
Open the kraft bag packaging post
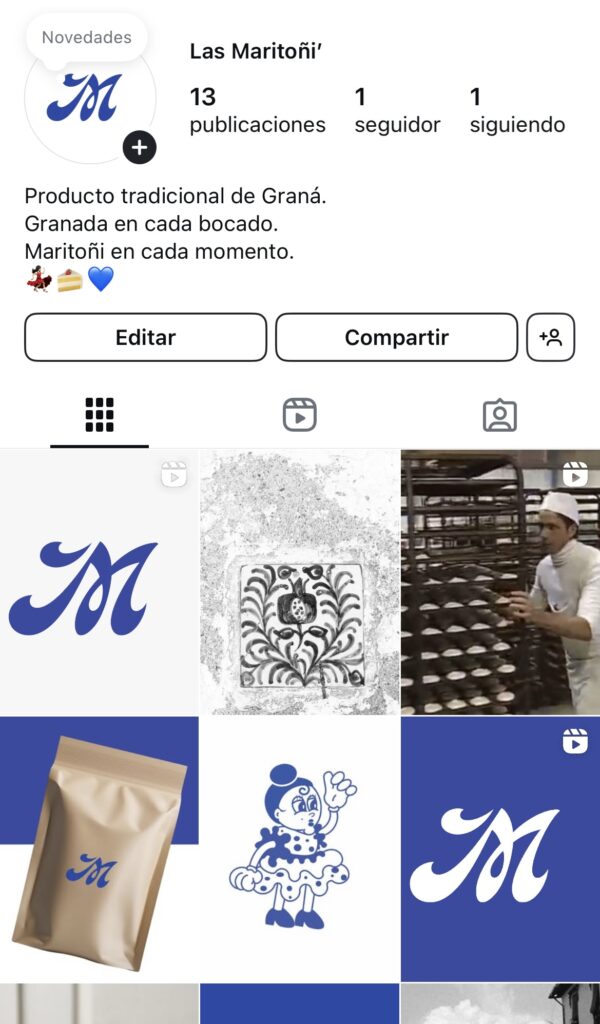point(99,849)
